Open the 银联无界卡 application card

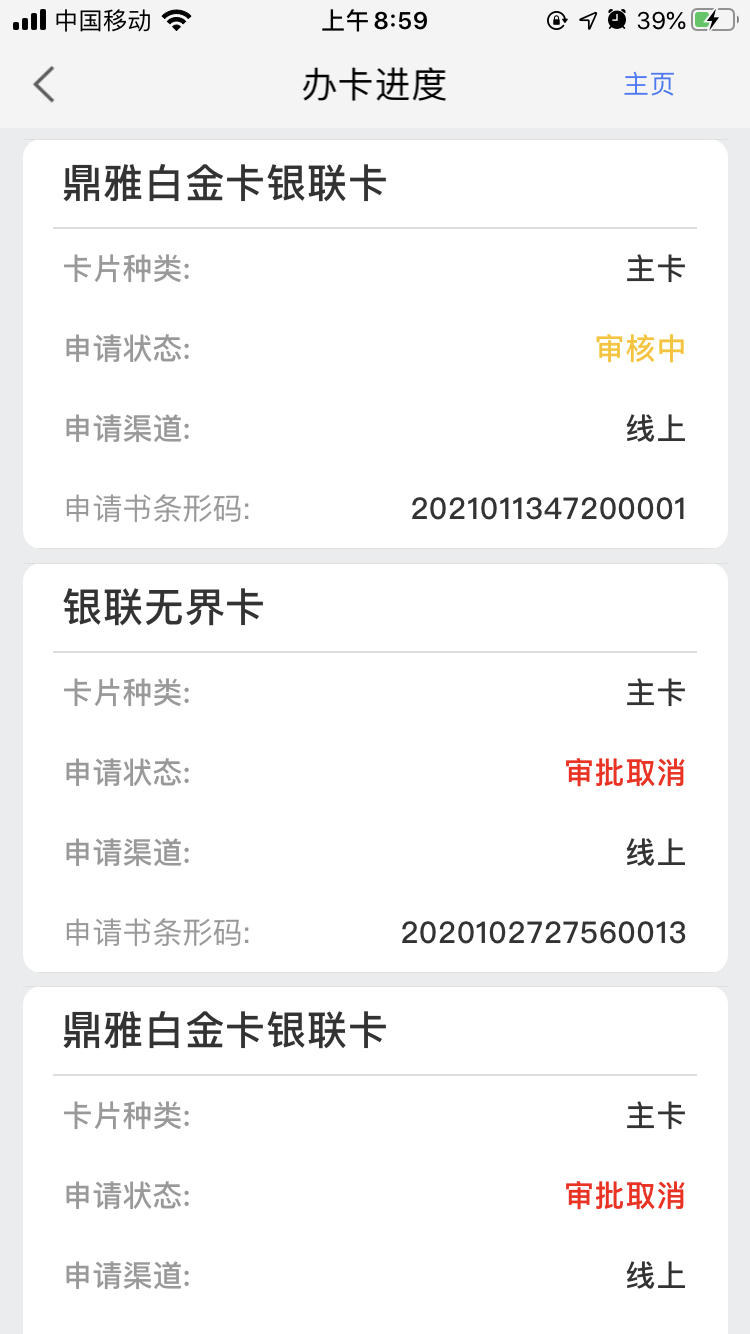pos(375,768)
